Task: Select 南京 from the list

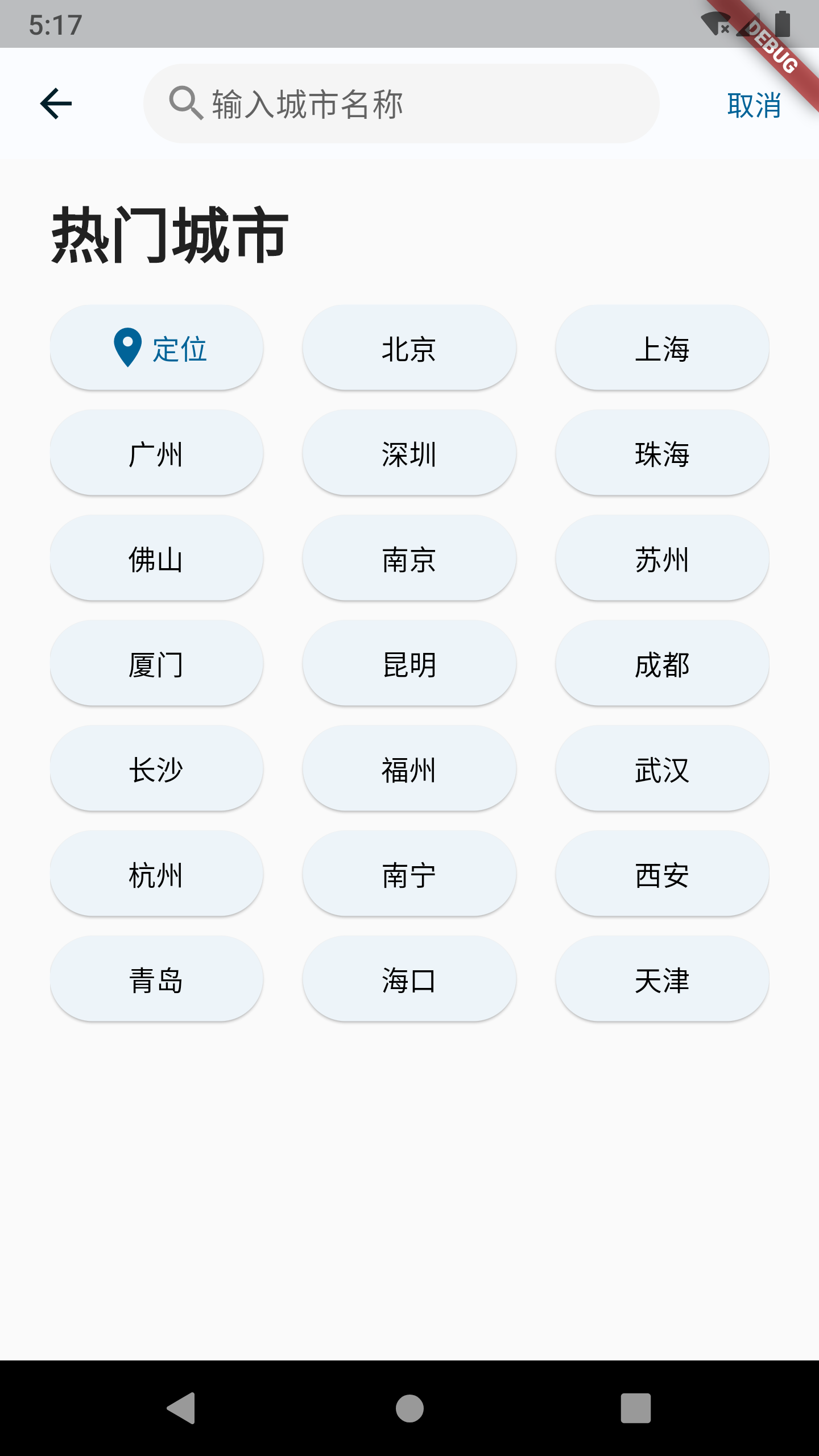Action: [x=409, y=559]
